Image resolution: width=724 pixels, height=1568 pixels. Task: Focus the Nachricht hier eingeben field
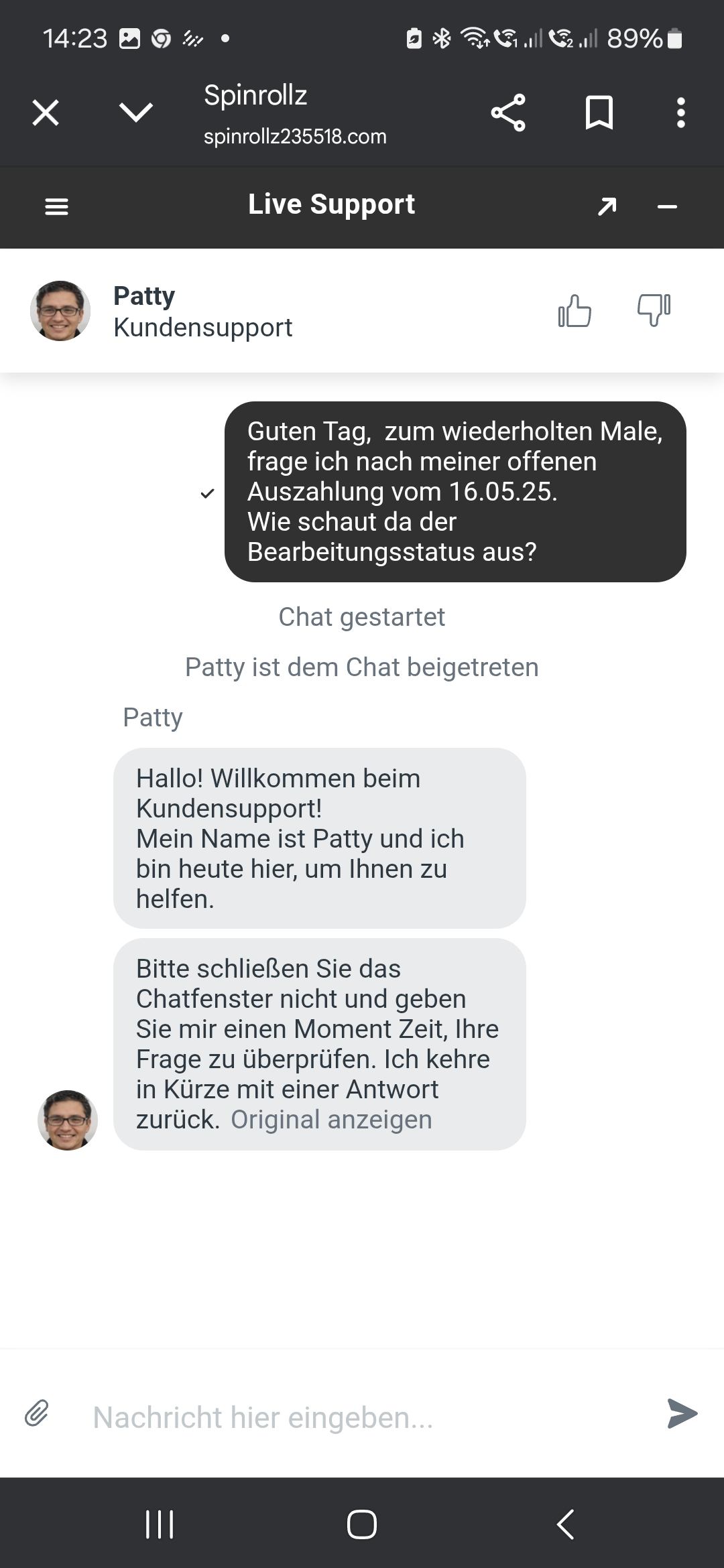(362, 1417)
